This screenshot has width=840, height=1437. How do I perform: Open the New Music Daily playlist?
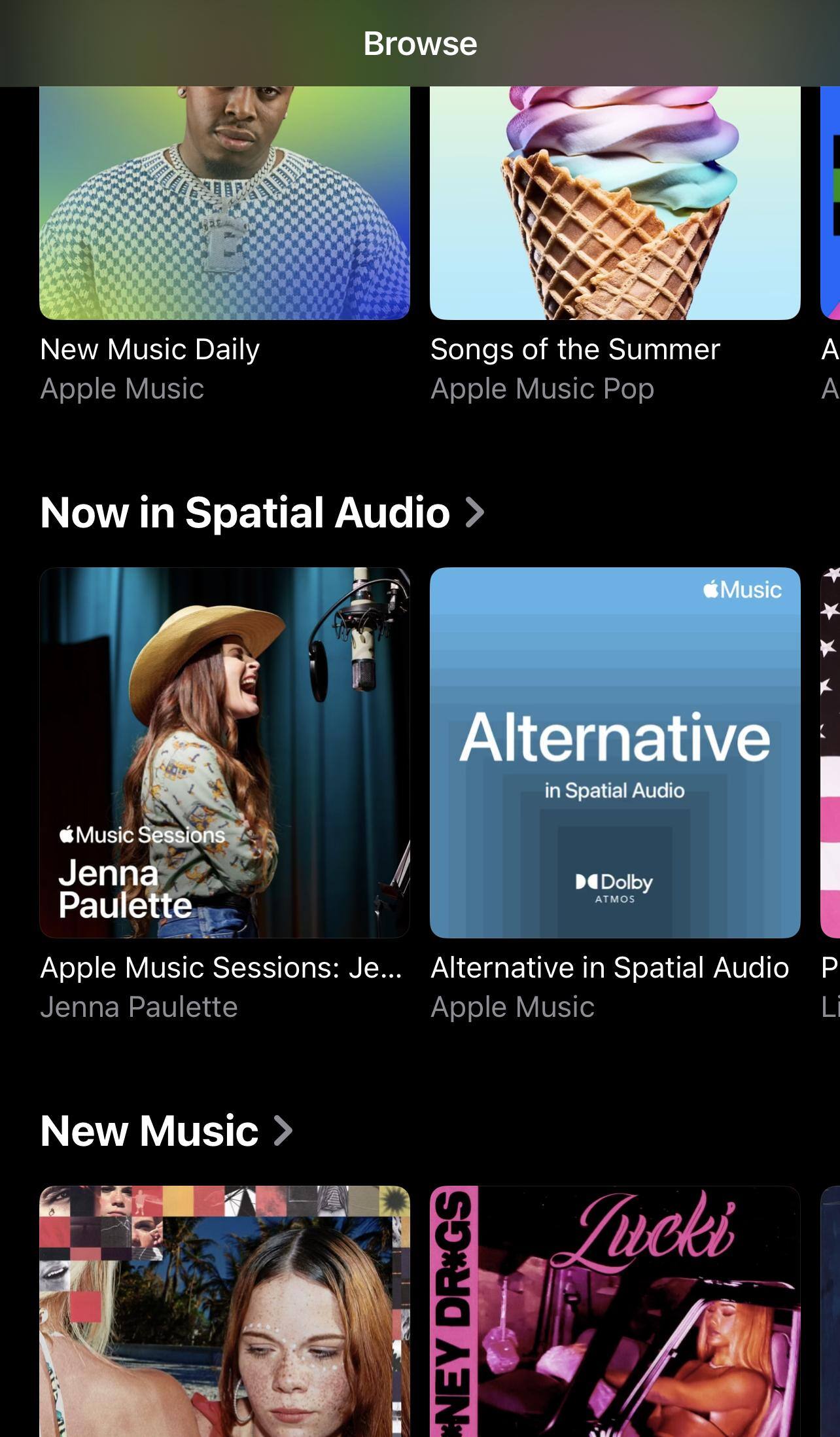224,203
